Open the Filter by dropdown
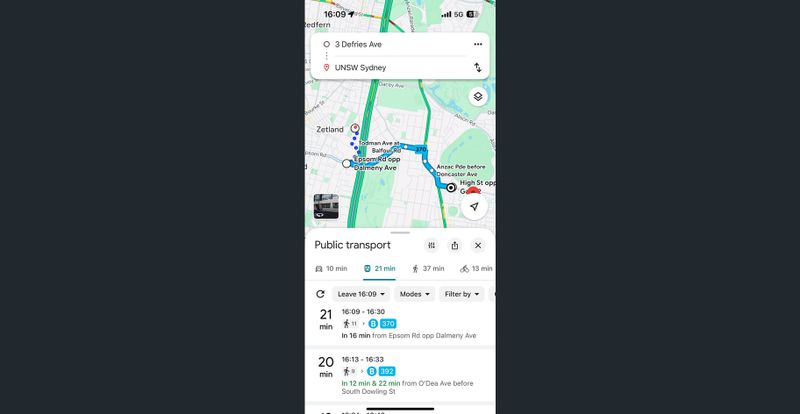This screenshot has width=800, height=414. click(462, 294)
